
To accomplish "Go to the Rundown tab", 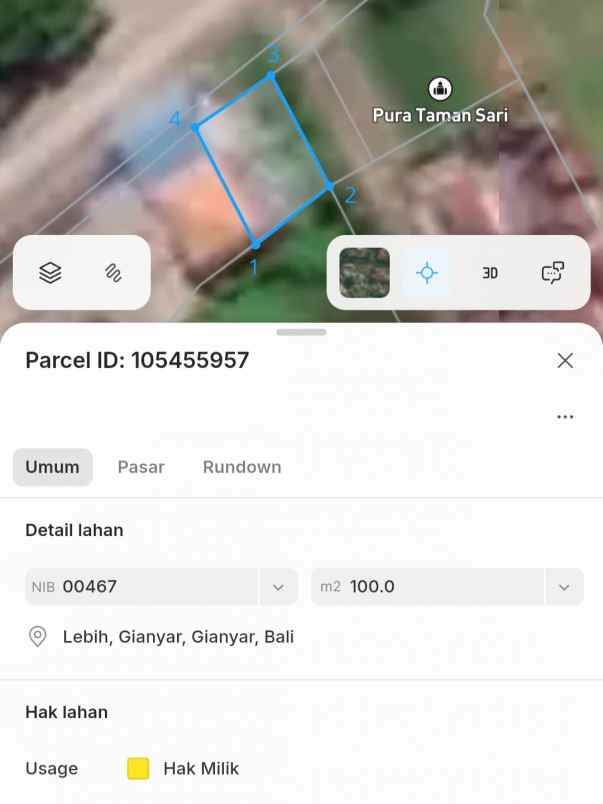I will (242, 467).
